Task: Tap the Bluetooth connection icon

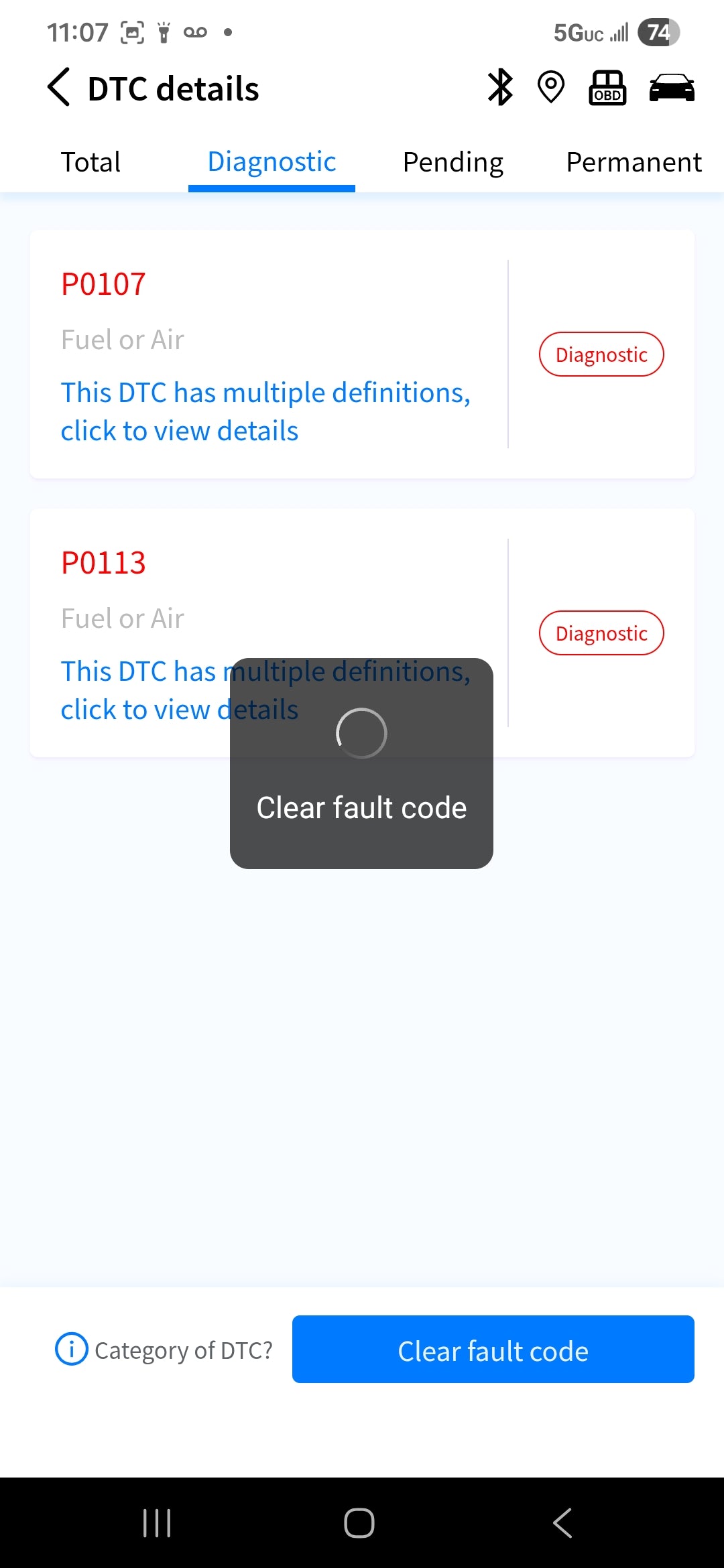Action: tap(499, 88)
